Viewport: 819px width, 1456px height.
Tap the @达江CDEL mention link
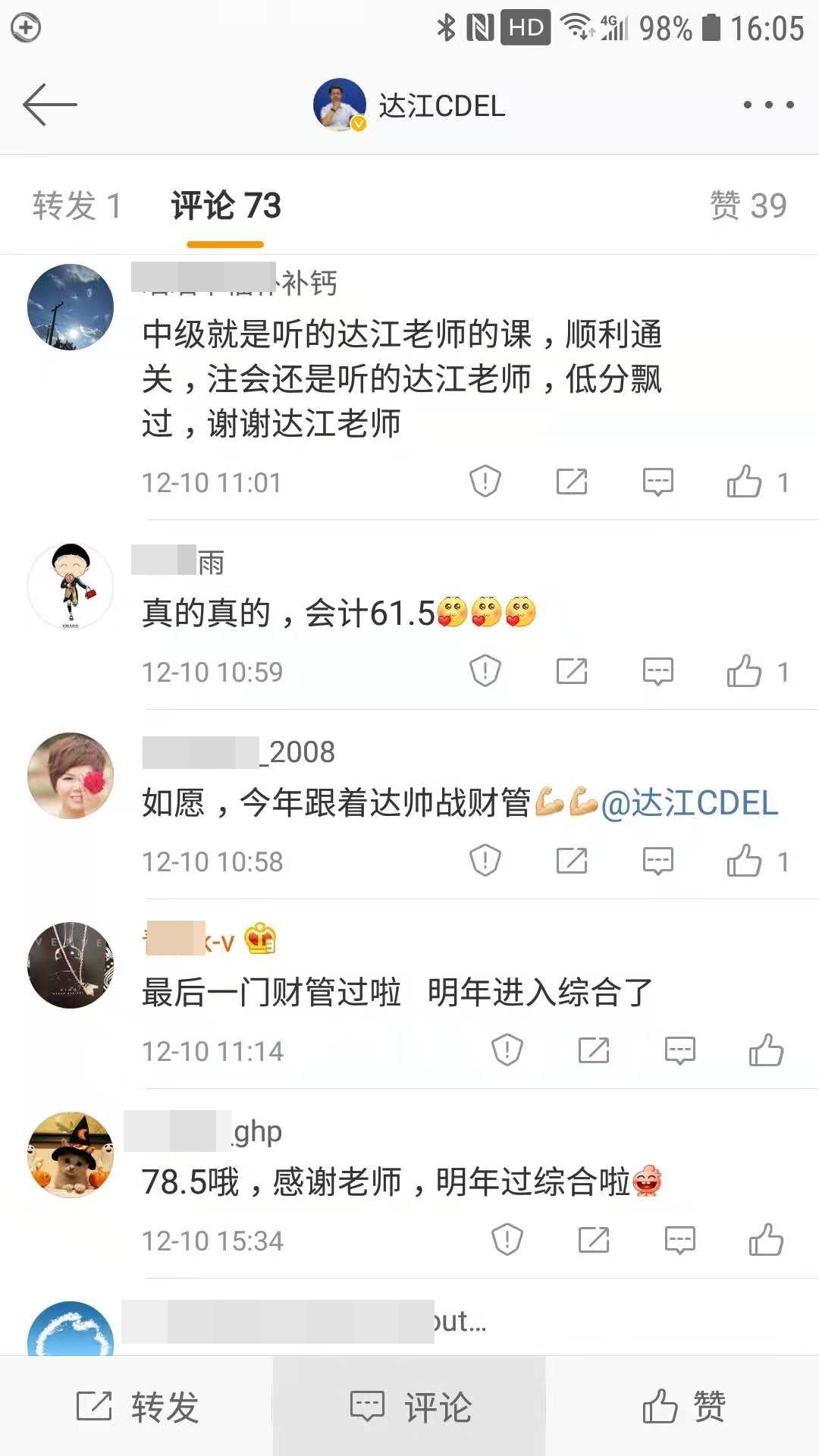tap(689, 803)
